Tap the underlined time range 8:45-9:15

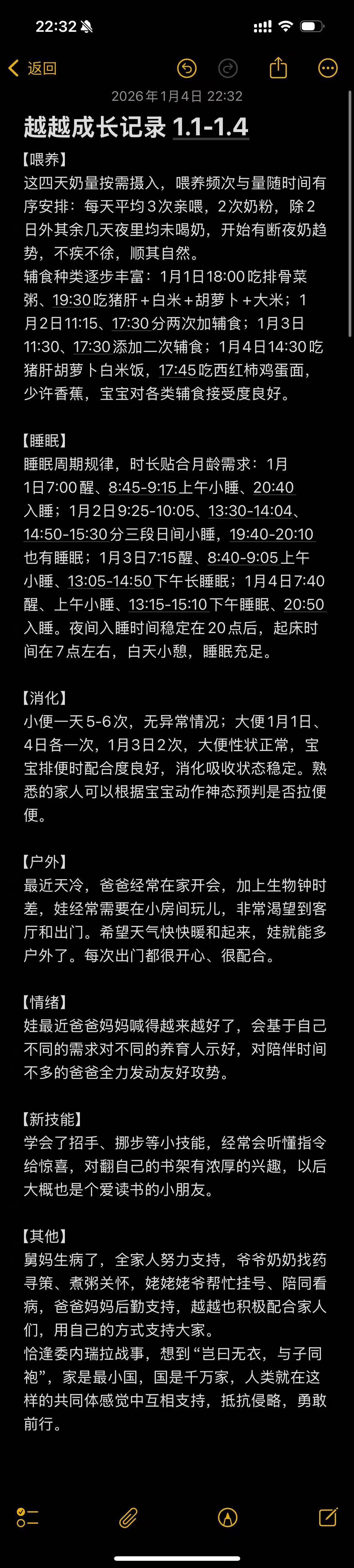pyautogui.click(x=143, y=488)
